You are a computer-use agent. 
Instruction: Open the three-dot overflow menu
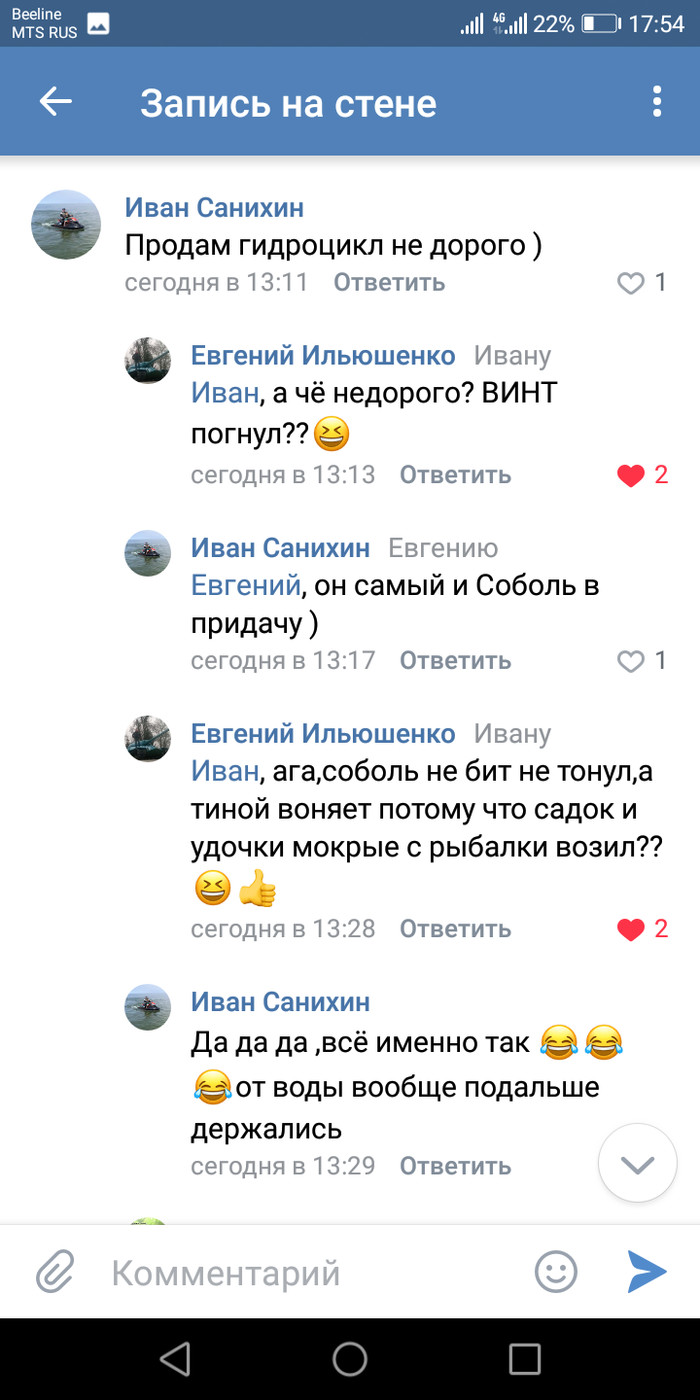pos(656,101)
